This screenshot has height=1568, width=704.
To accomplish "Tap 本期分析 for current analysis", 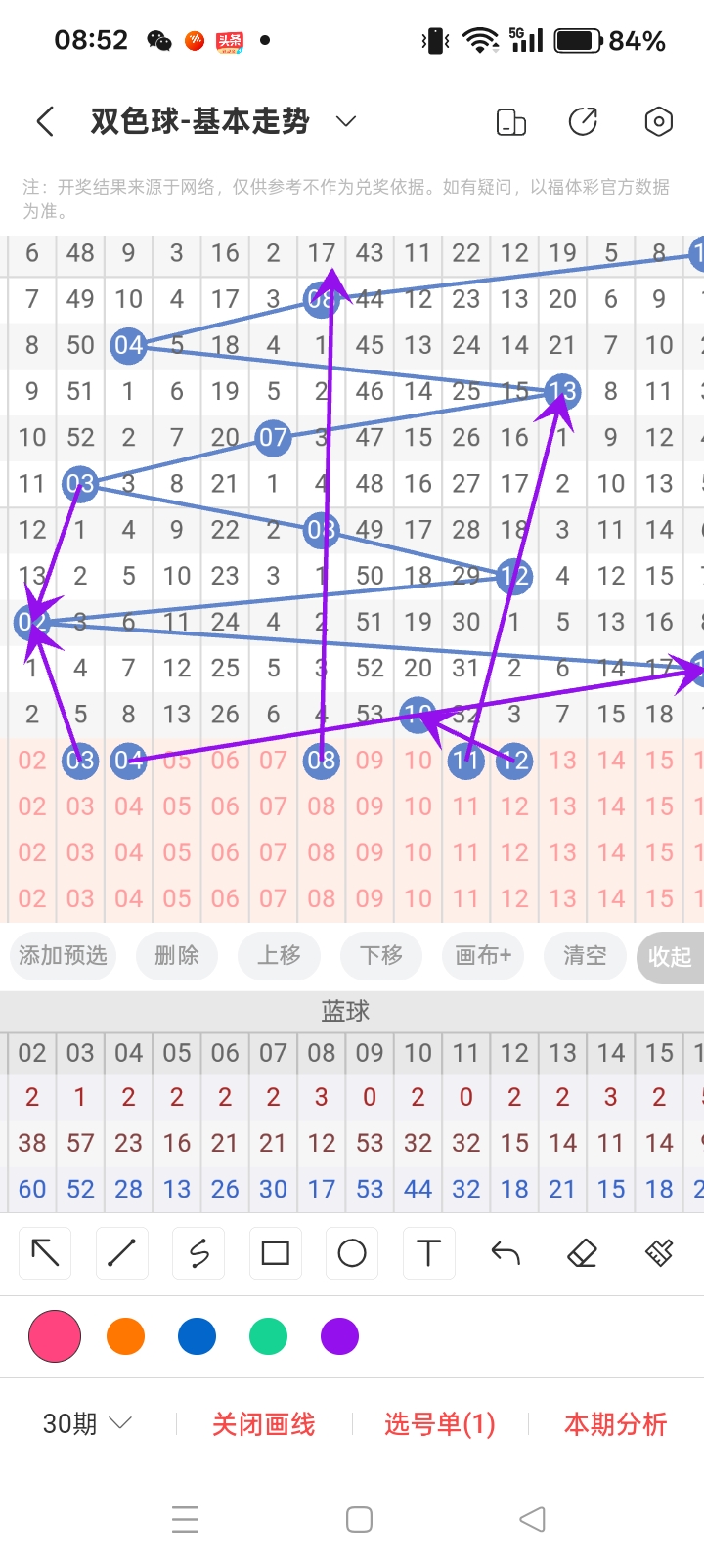I will (x=615, y=1425).
